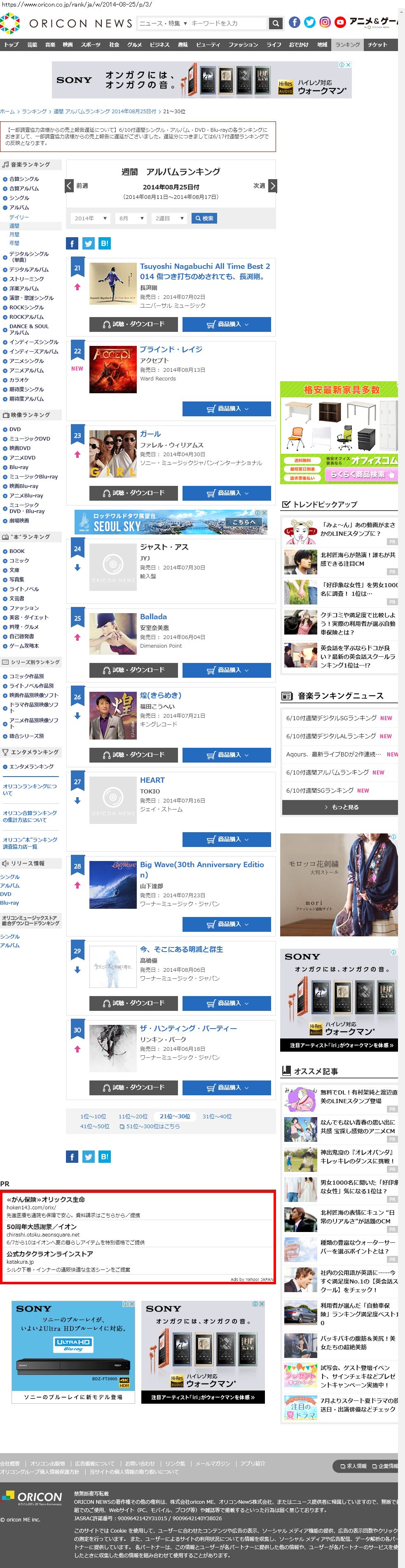This screenshot has width=405, height=1568.
Task: Tap 商品購入 for the Ballada album
Action: click(227, 670)
